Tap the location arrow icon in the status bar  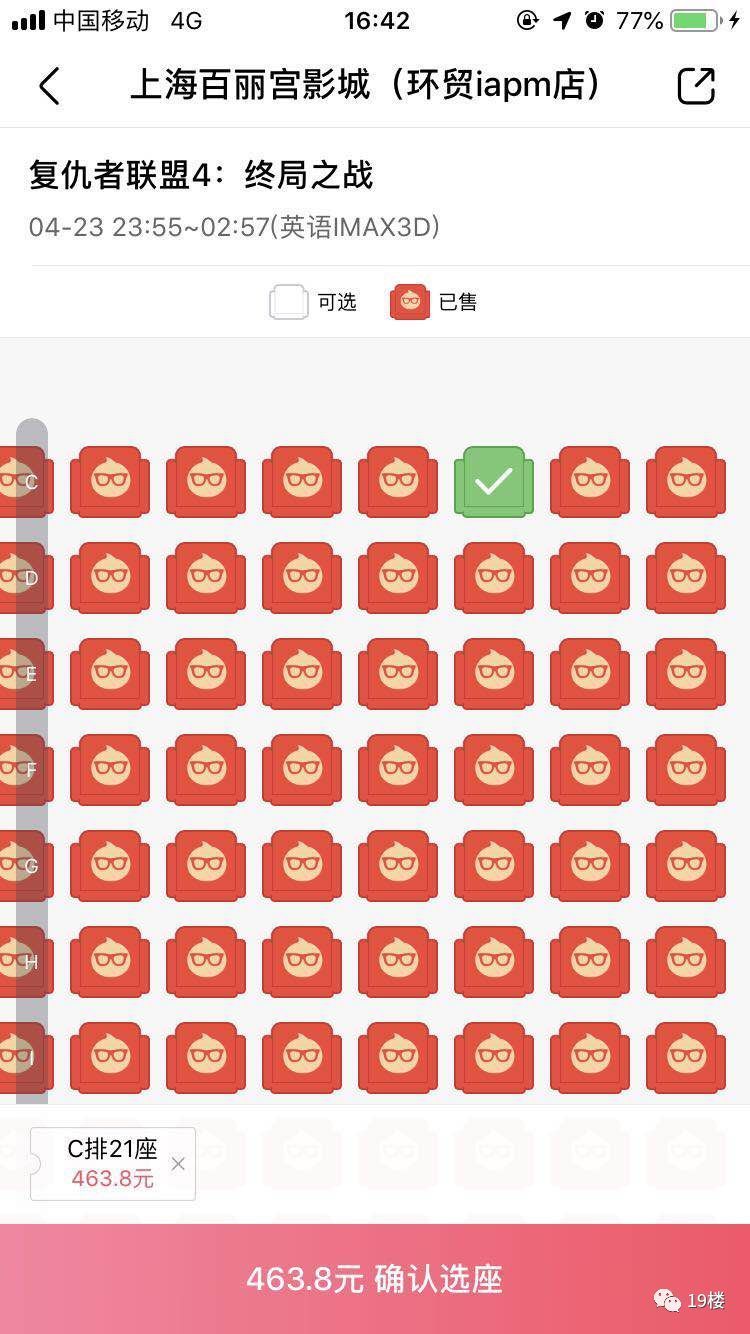tap(563, 20)
